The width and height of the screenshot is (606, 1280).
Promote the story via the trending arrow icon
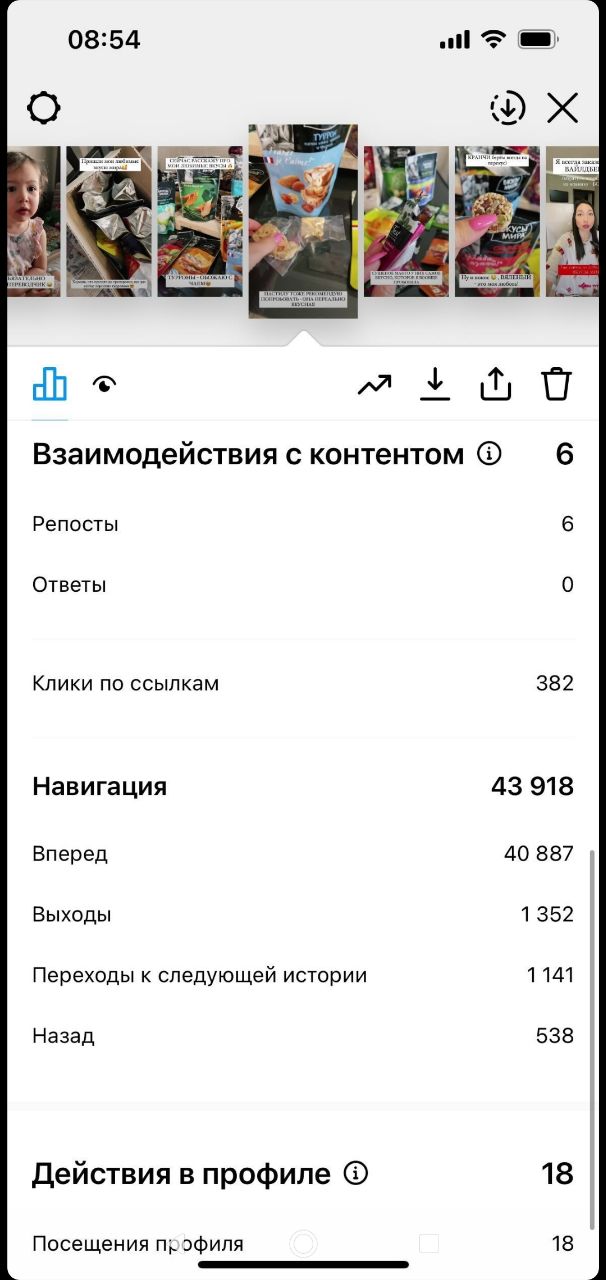[375, 384]
